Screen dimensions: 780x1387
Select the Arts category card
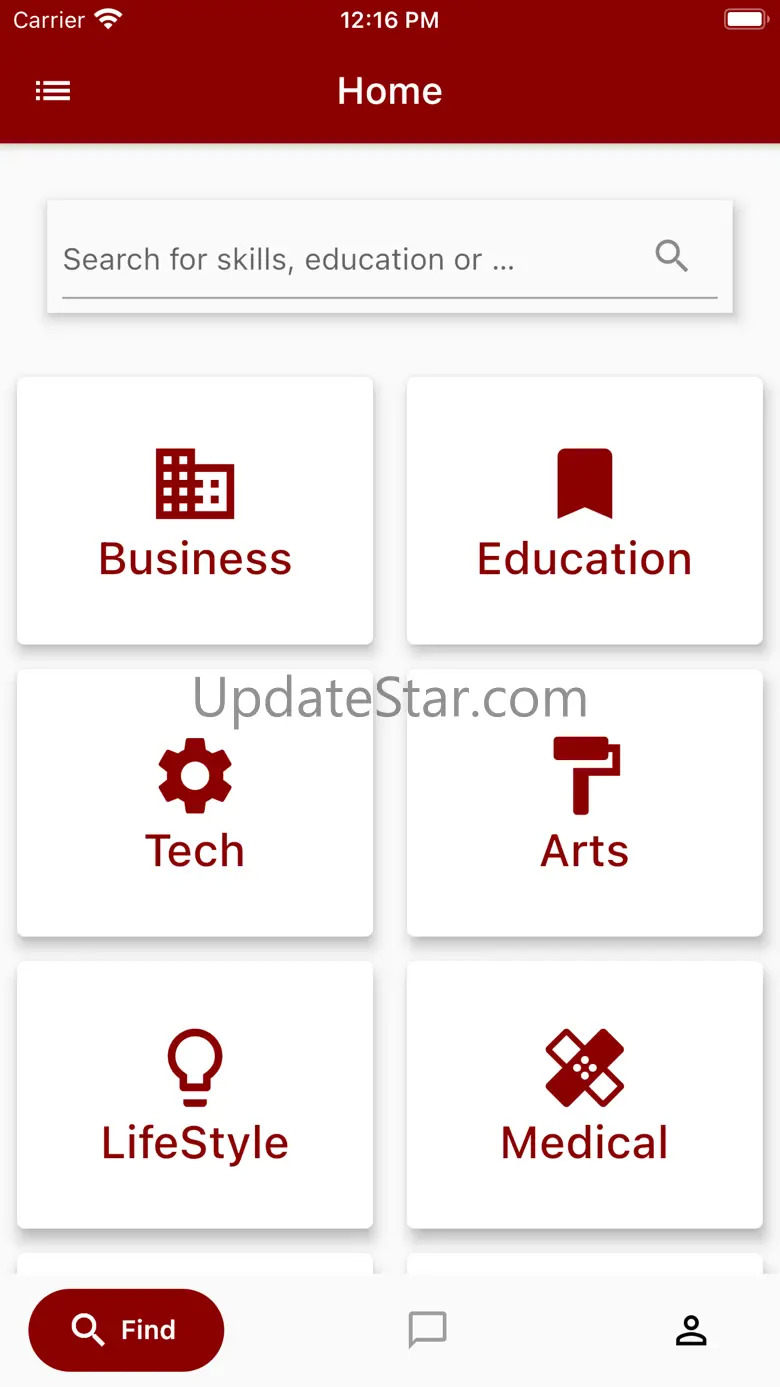tap(584, 803)
